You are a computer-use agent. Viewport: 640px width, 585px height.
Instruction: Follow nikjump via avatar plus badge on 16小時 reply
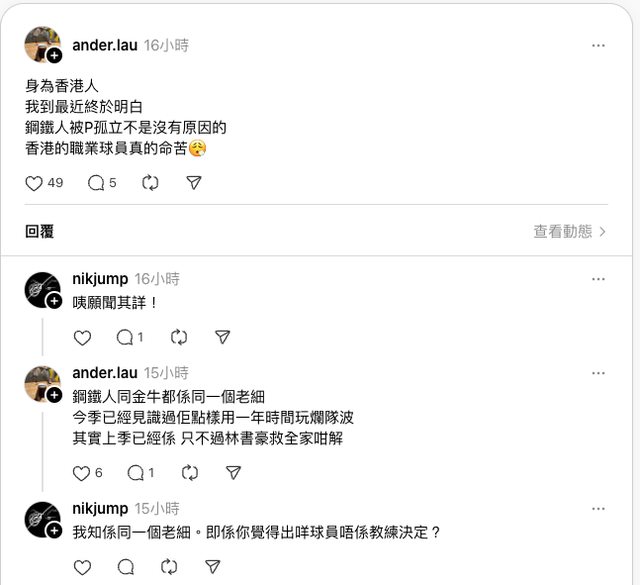tap(54, 300)
